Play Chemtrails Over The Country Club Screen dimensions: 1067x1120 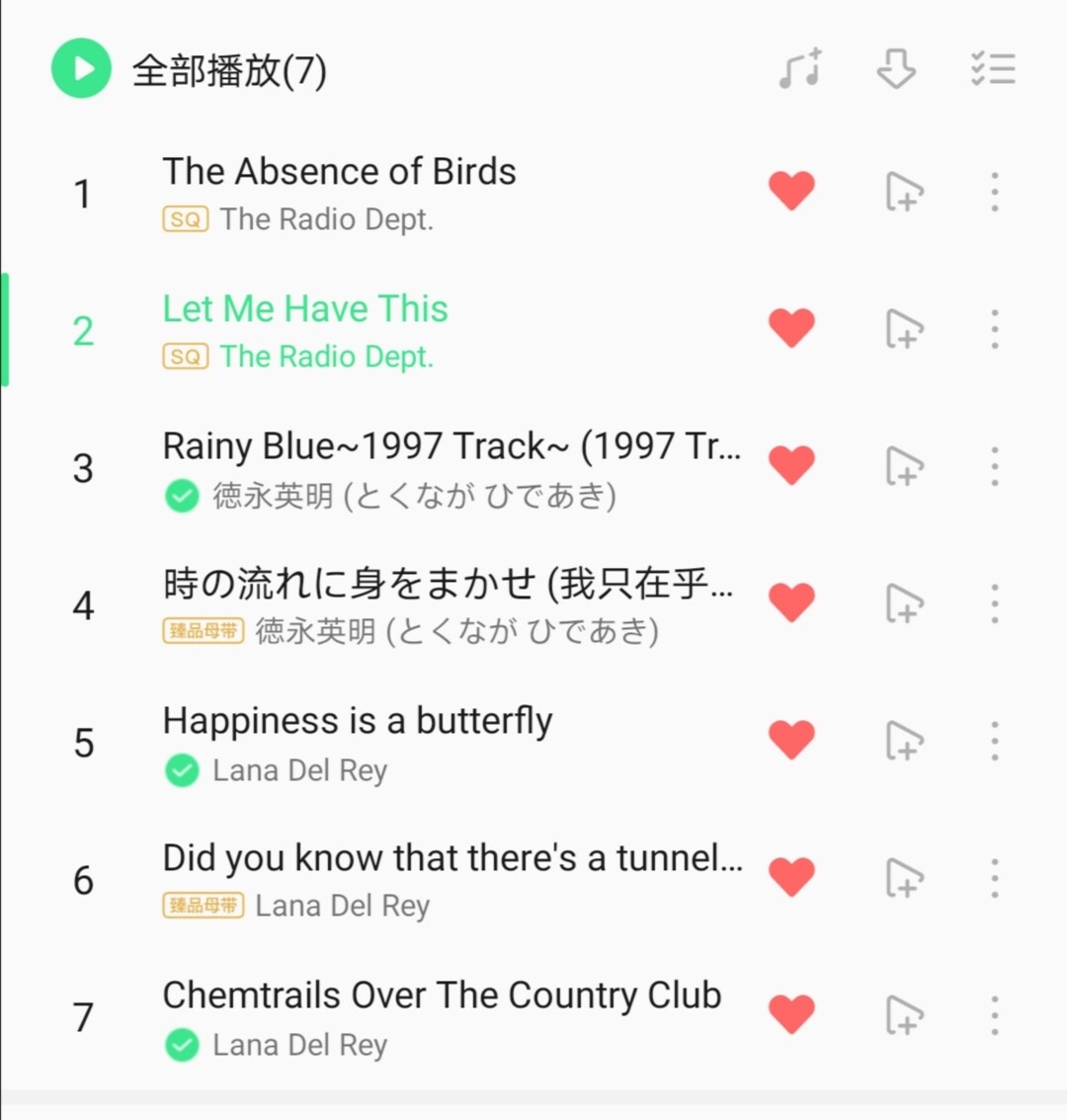click(442, 996)
